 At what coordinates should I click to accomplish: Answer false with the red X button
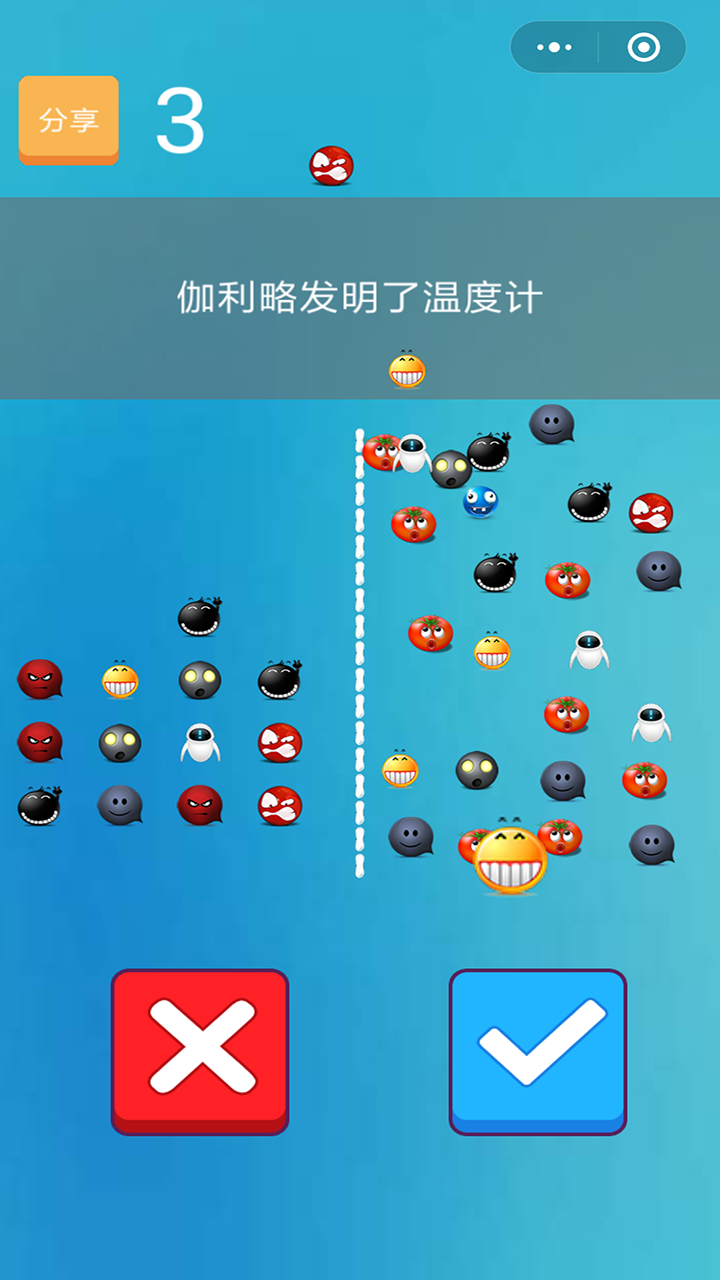(x=200, y=1050)
